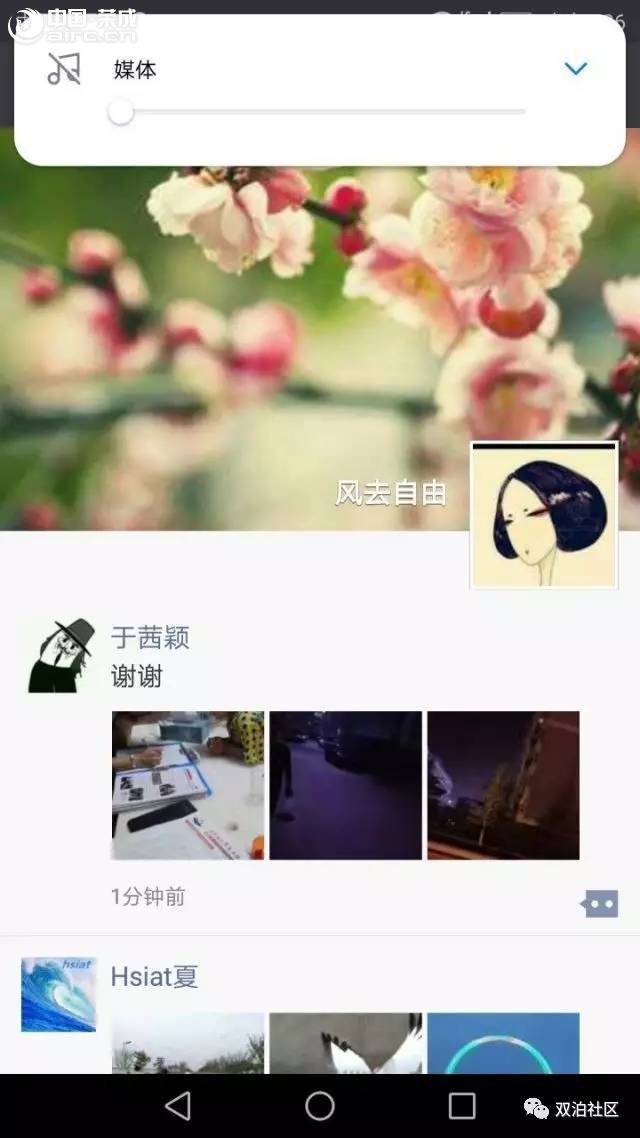
Task: View Hsiat夏's second bird photo
Action: click(345, 1043)
